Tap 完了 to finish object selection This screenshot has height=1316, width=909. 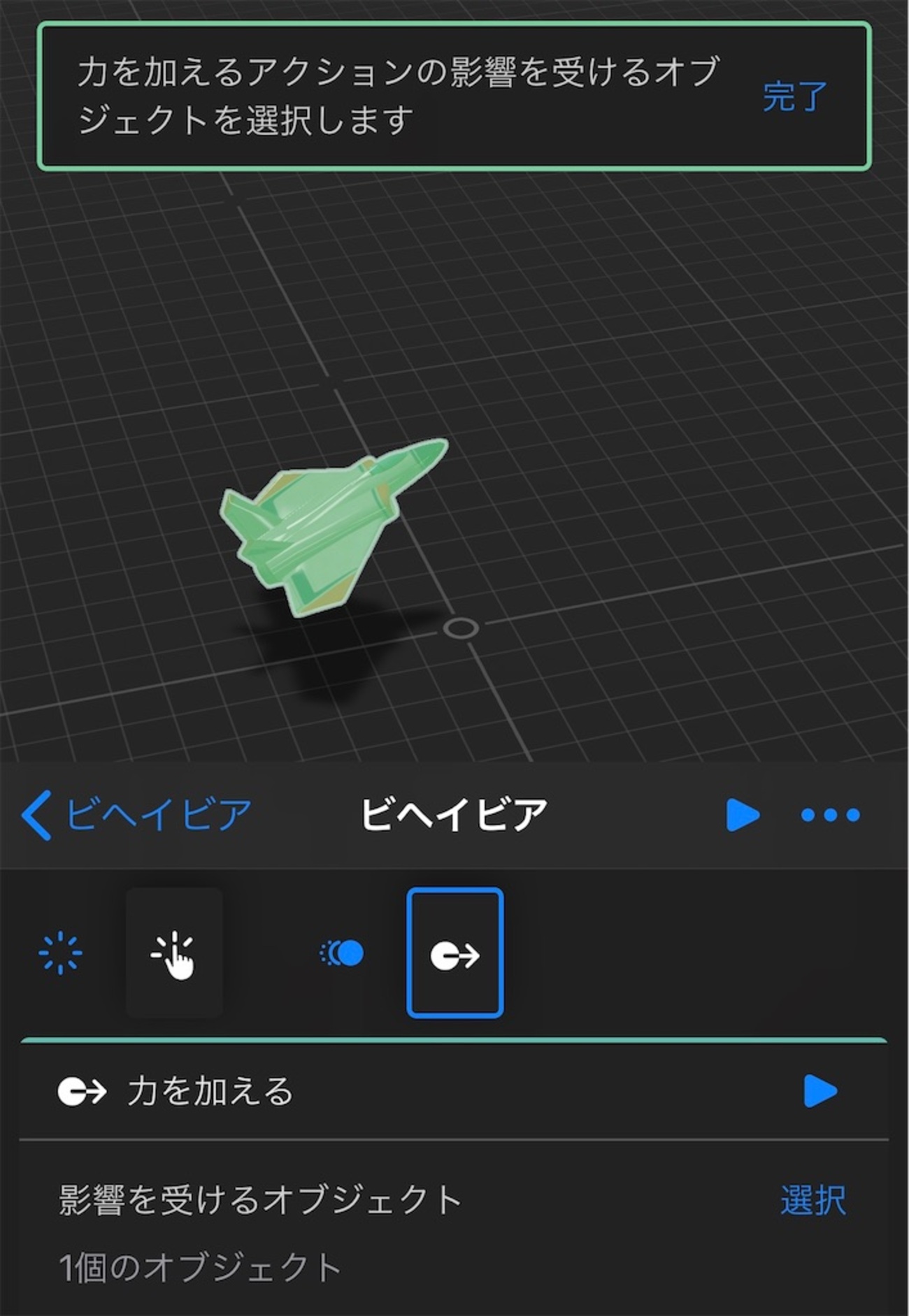(794, 96)
